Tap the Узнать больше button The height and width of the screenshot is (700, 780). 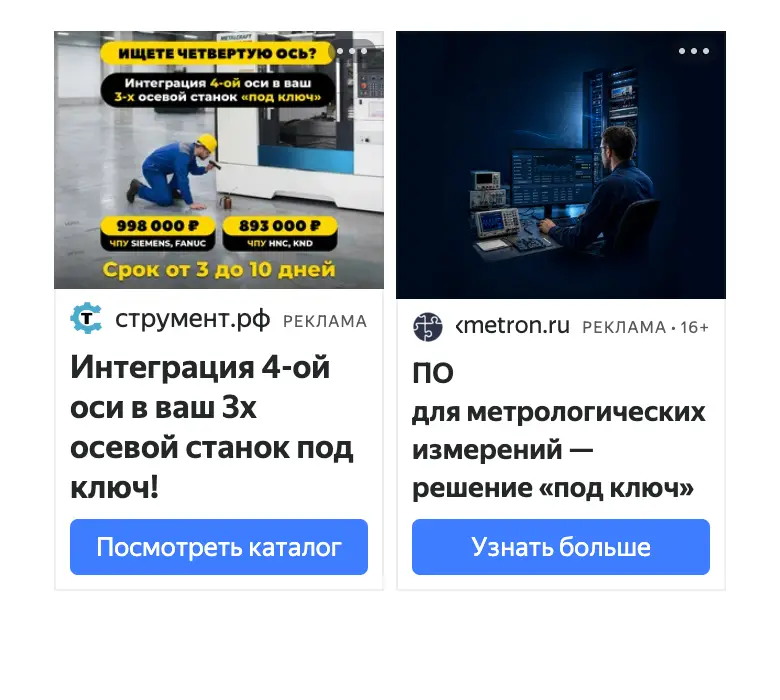561,547
